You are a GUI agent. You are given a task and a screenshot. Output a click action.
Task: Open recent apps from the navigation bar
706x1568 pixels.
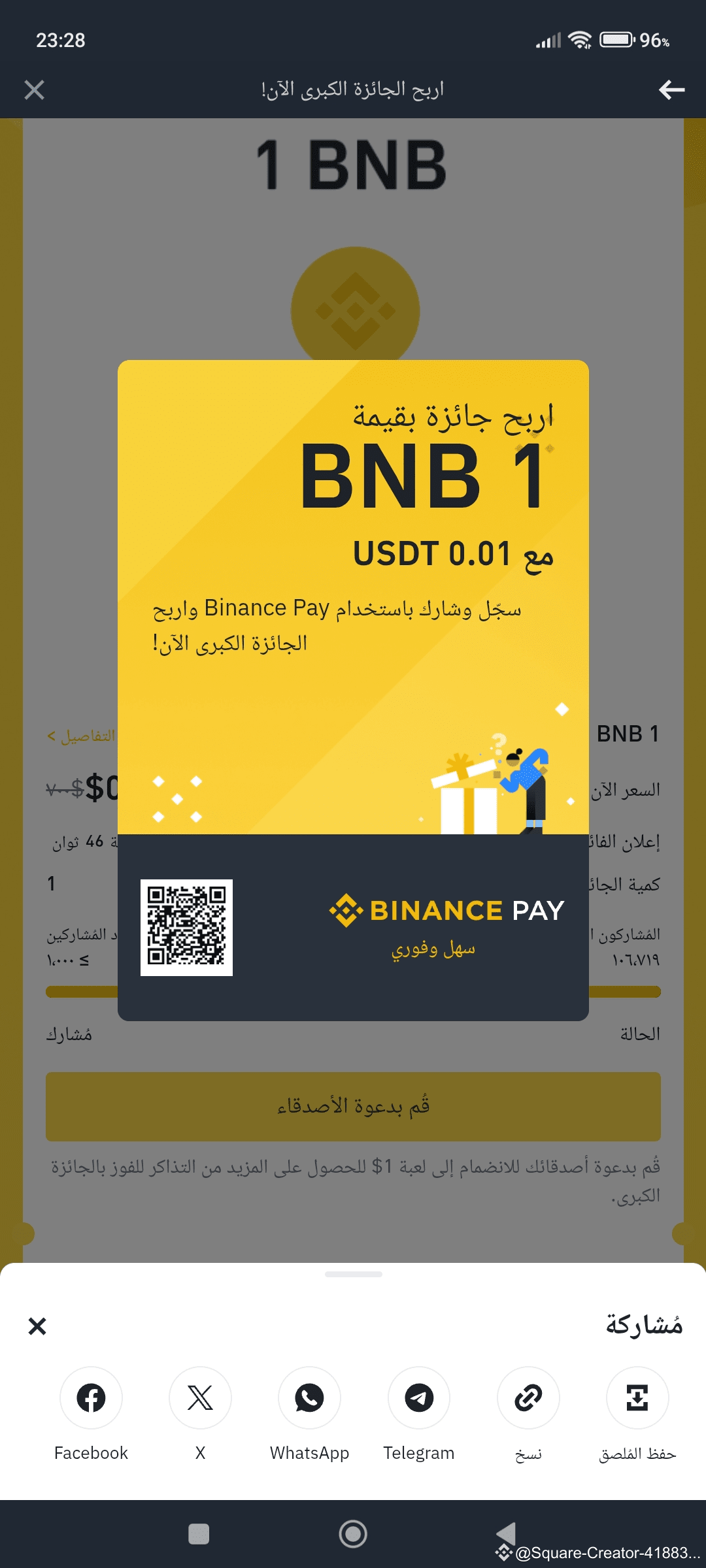tap(199, 1533)
